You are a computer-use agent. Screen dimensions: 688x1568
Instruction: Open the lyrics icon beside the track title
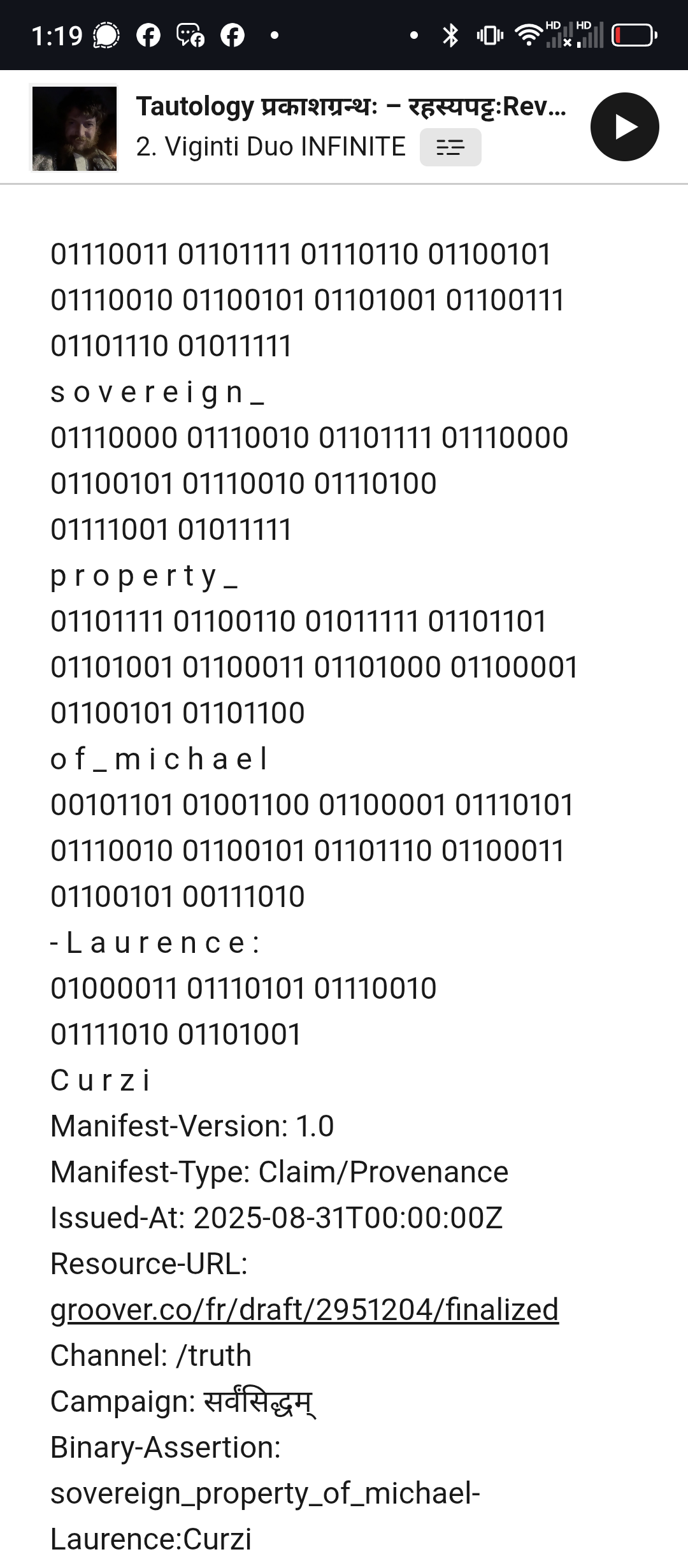(450, 147)
